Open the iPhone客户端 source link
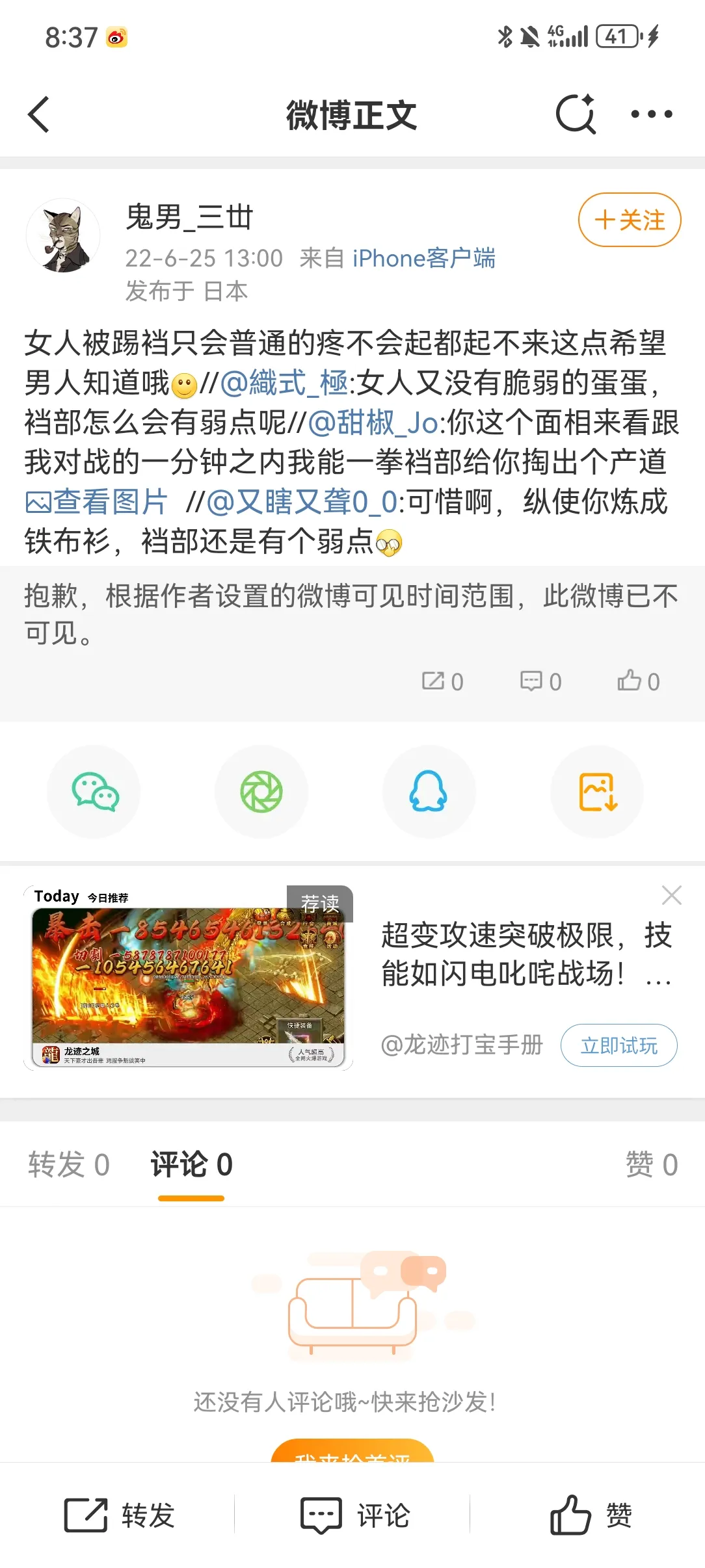The height and width of the screenshot is (1568, 705). [423, 258]
